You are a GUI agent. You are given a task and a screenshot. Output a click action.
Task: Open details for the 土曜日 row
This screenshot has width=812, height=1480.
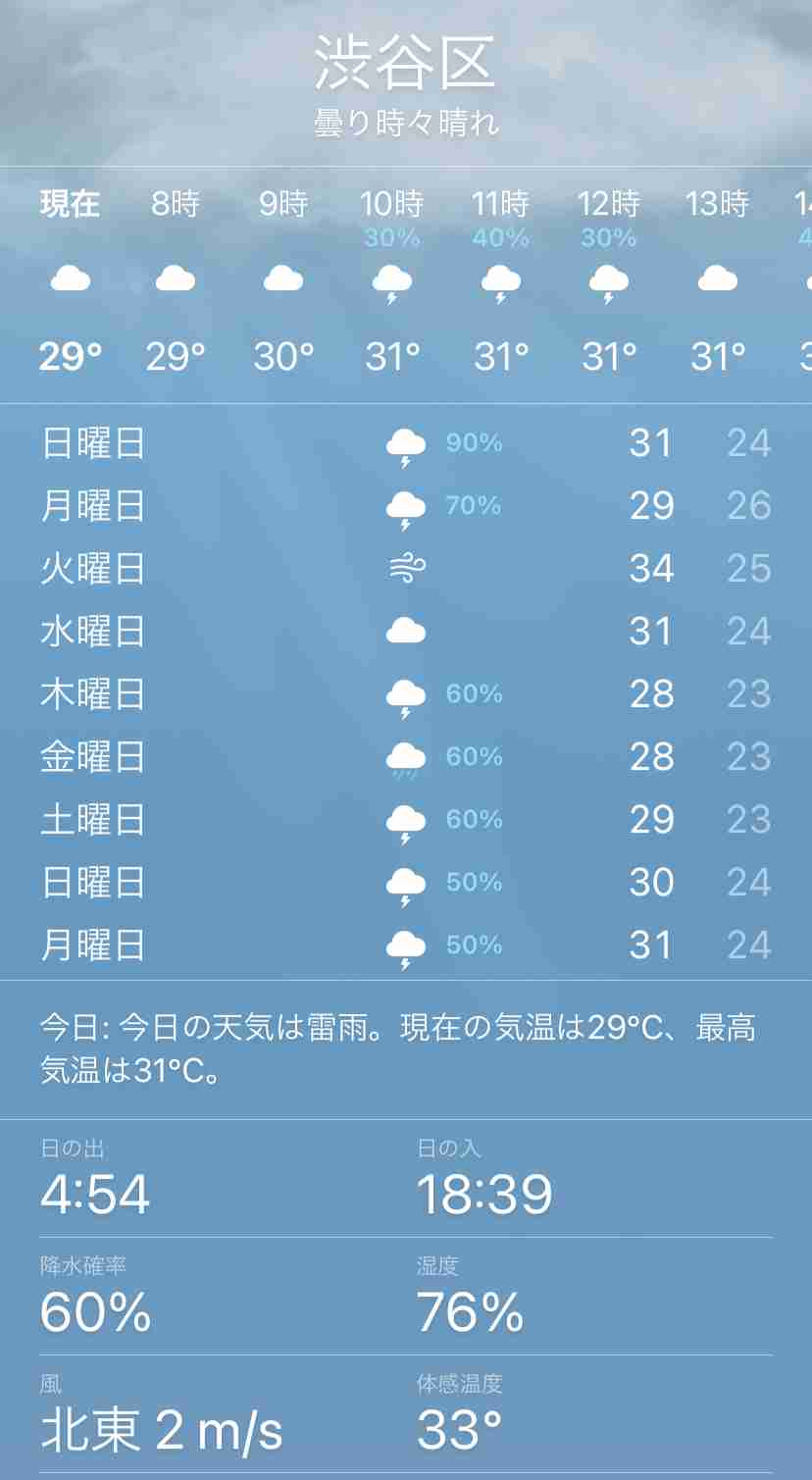[x=406, y=819]
